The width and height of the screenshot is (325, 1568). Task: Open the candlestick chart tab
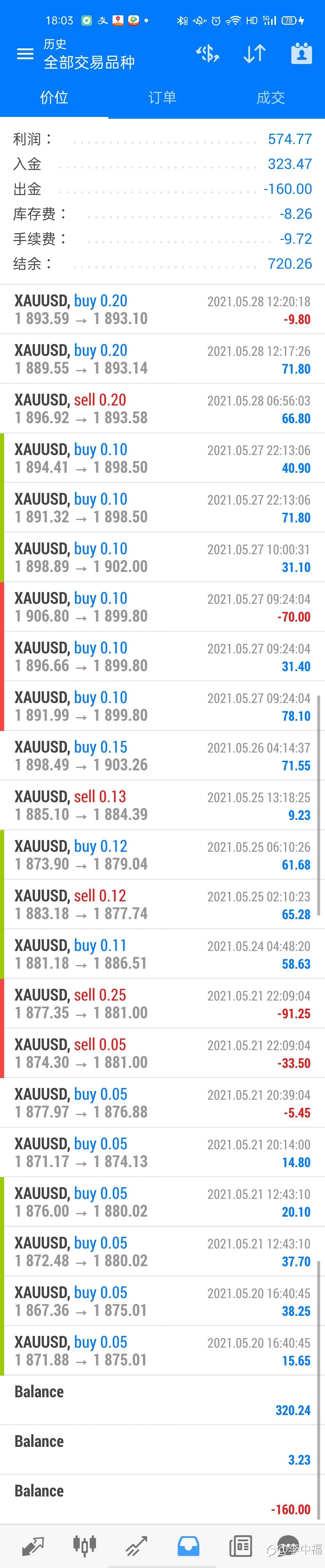click(x=85, y=1545)
